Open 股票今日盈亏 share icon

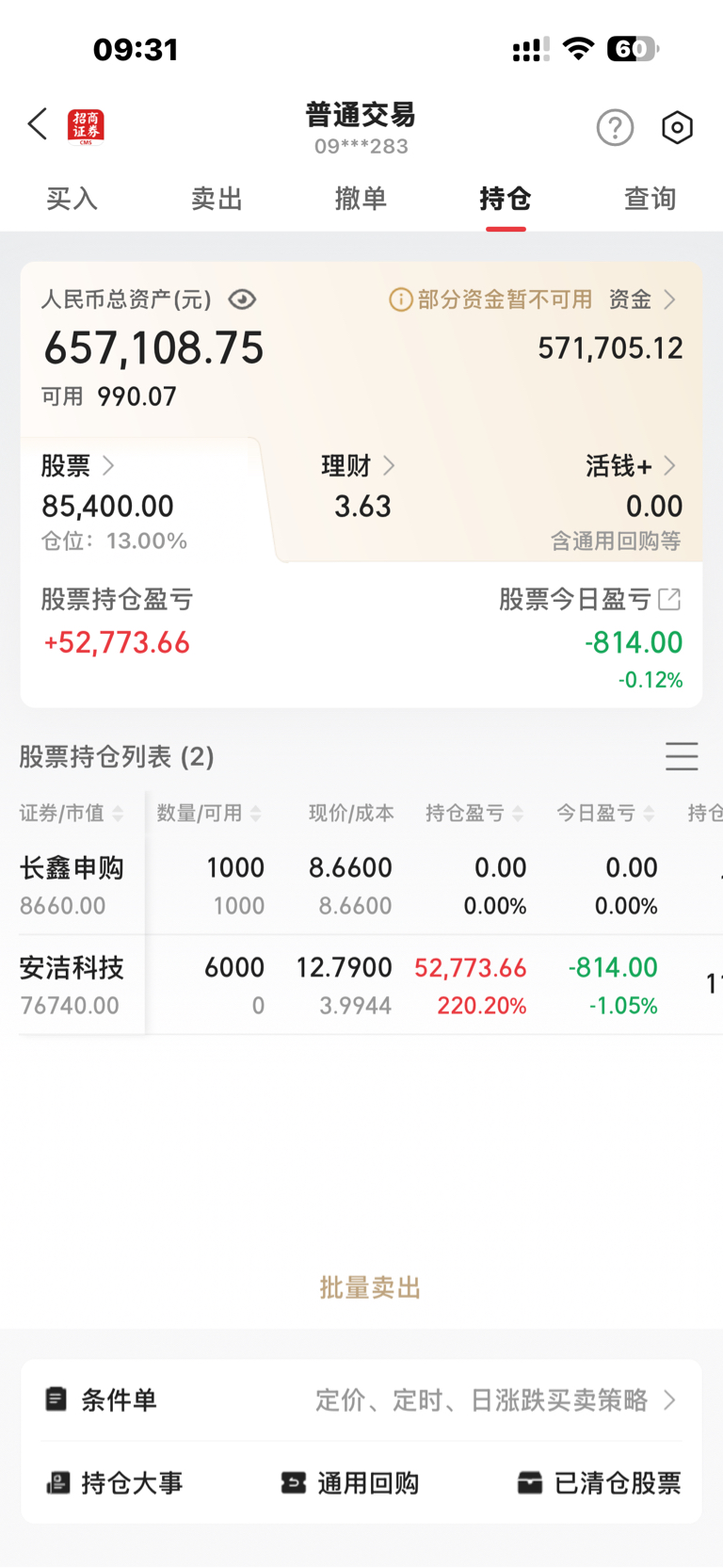[x=669, y=599]
